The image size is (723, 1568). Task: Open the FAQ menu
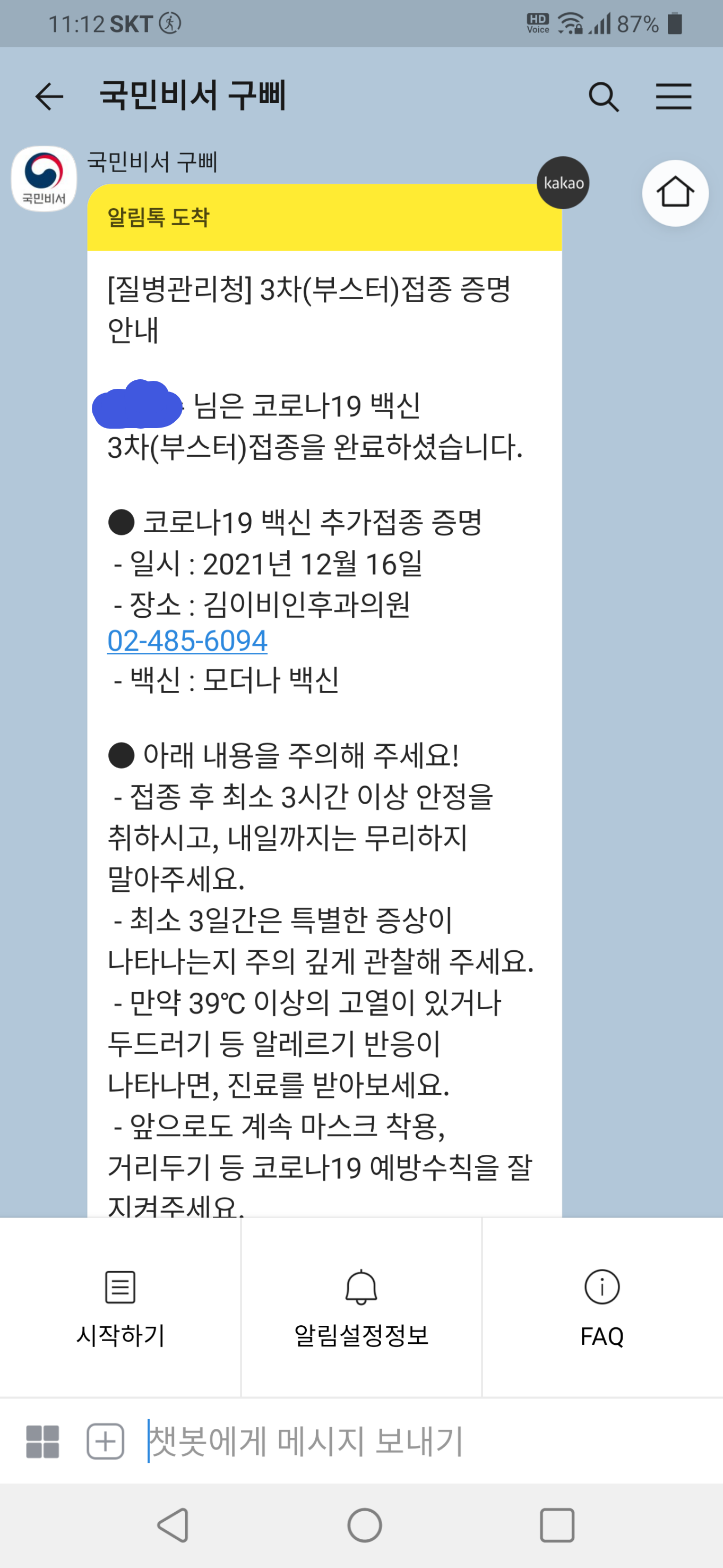(x=602, y=1306)
